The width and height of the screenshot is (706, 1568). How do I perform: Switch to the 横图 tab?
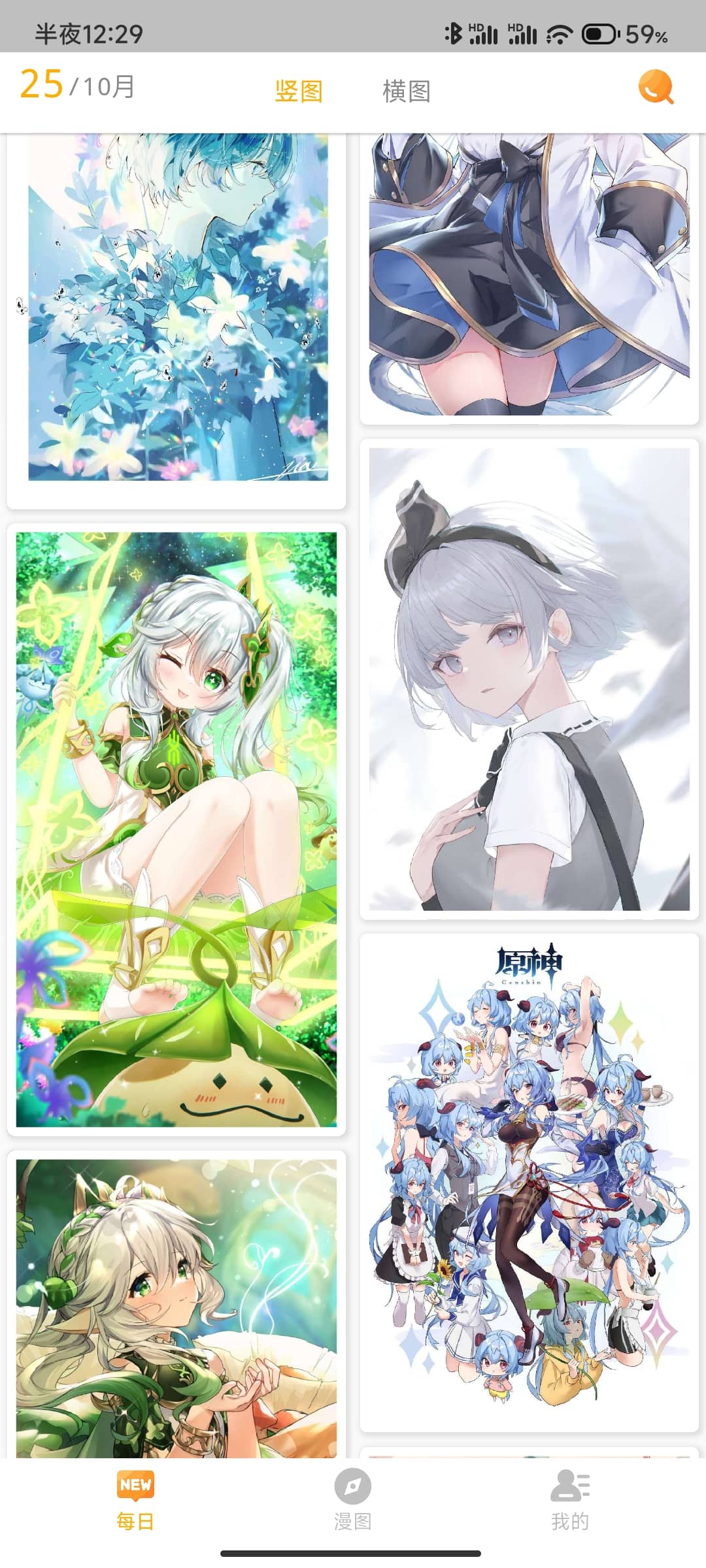tap(406, 91)
